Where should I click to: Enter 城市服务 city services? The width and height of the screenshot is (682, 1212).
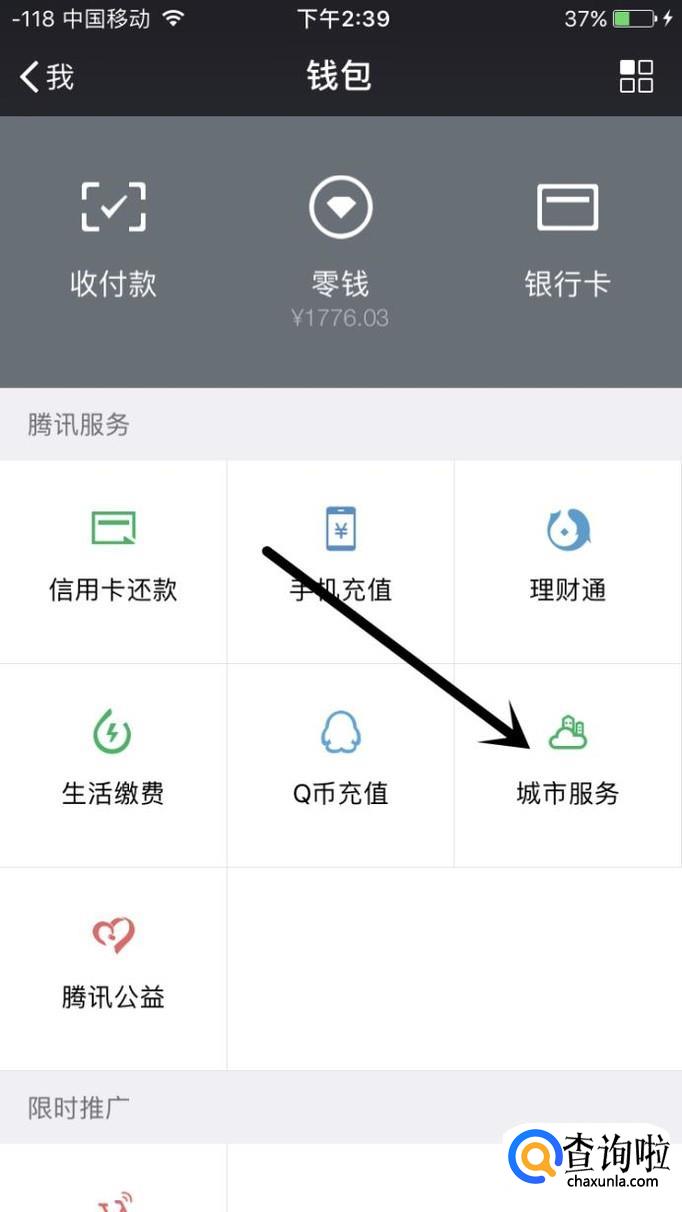coord(567,762)
